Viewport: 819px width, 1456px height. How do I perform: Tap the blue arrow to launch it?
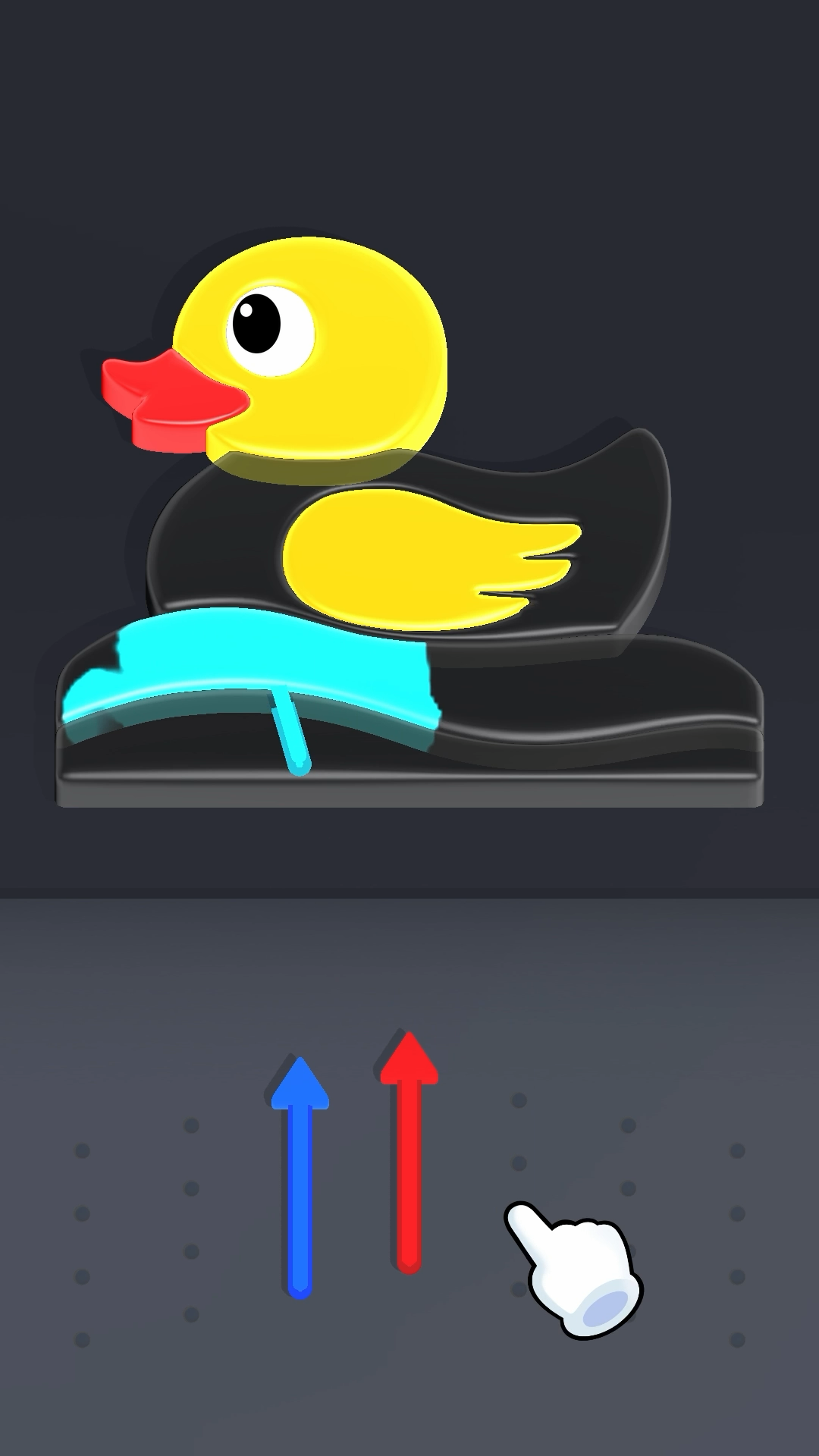tap(300, 1178)
